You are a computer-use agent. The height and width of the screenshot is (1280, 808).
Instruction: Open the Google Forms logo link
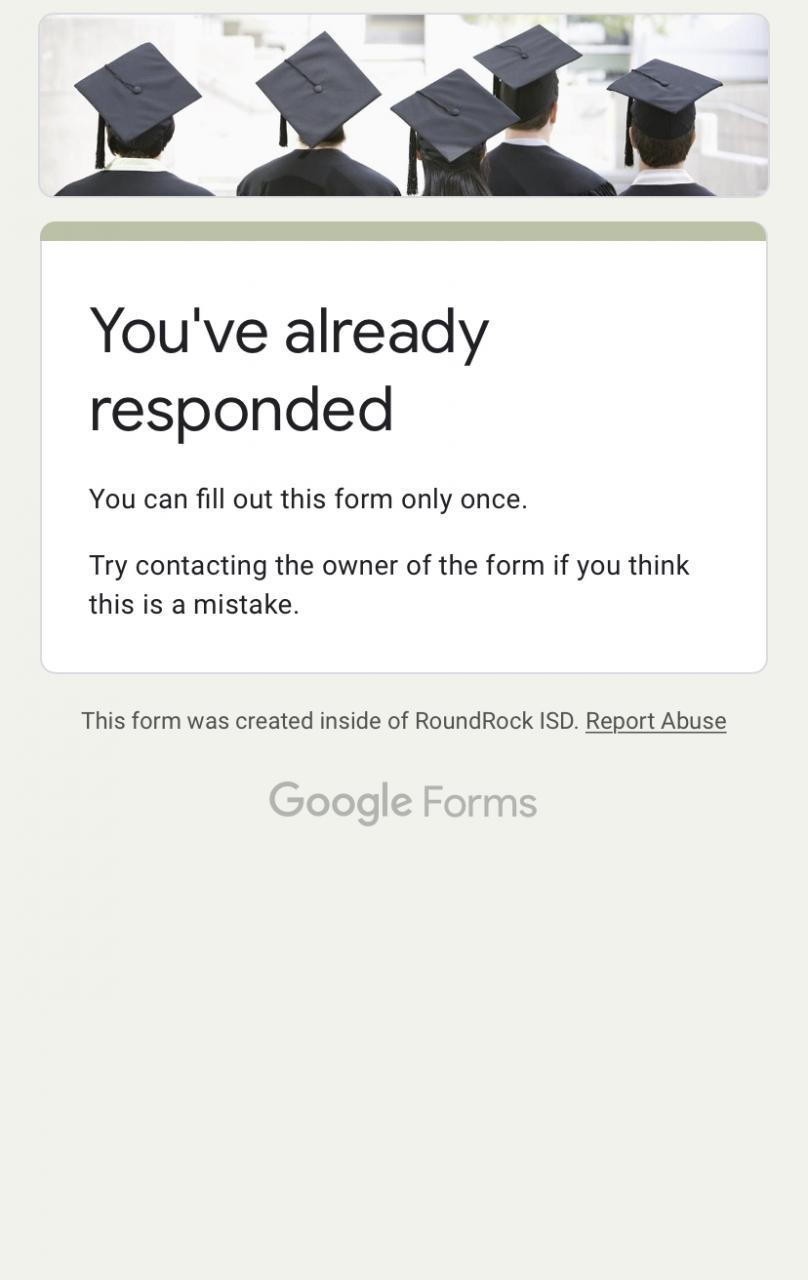point(403,802)
